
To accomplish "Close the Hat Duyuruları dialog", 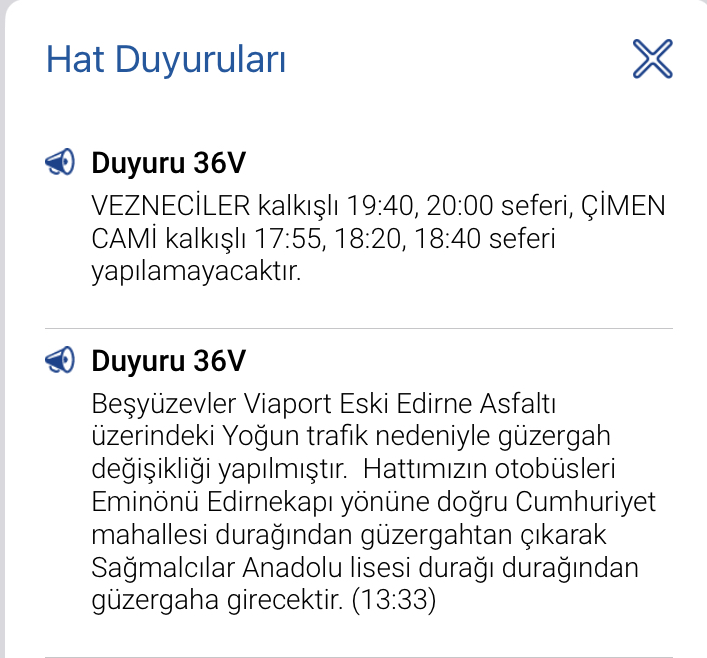I will (x=653, y=59).
